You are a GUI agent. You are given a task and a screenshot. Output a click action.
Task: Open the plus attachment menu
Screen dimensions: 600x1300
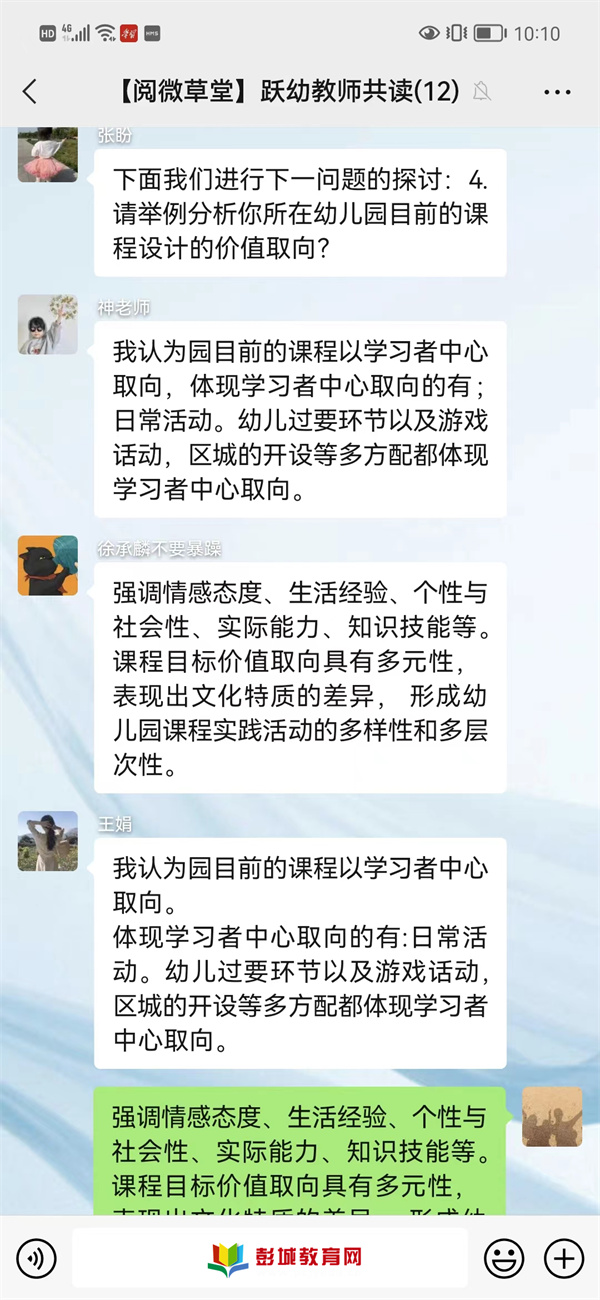click(563, 1257)
